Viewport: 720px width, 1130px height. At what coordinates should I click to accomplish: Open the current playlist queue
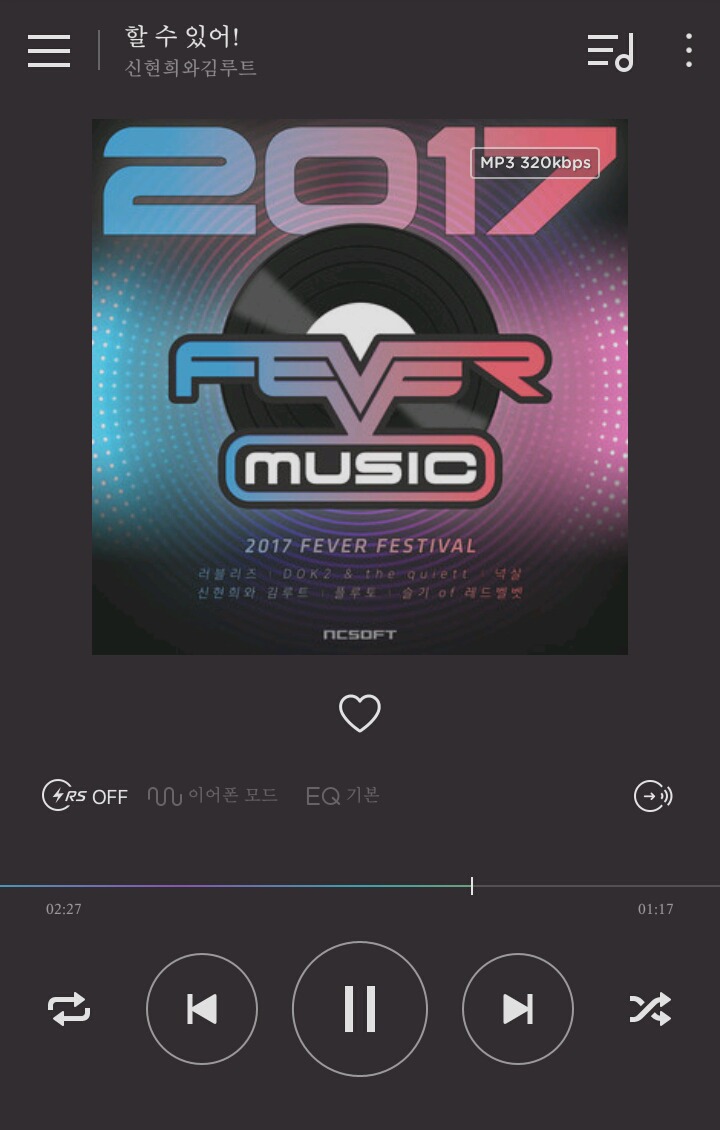coord(610,51)
